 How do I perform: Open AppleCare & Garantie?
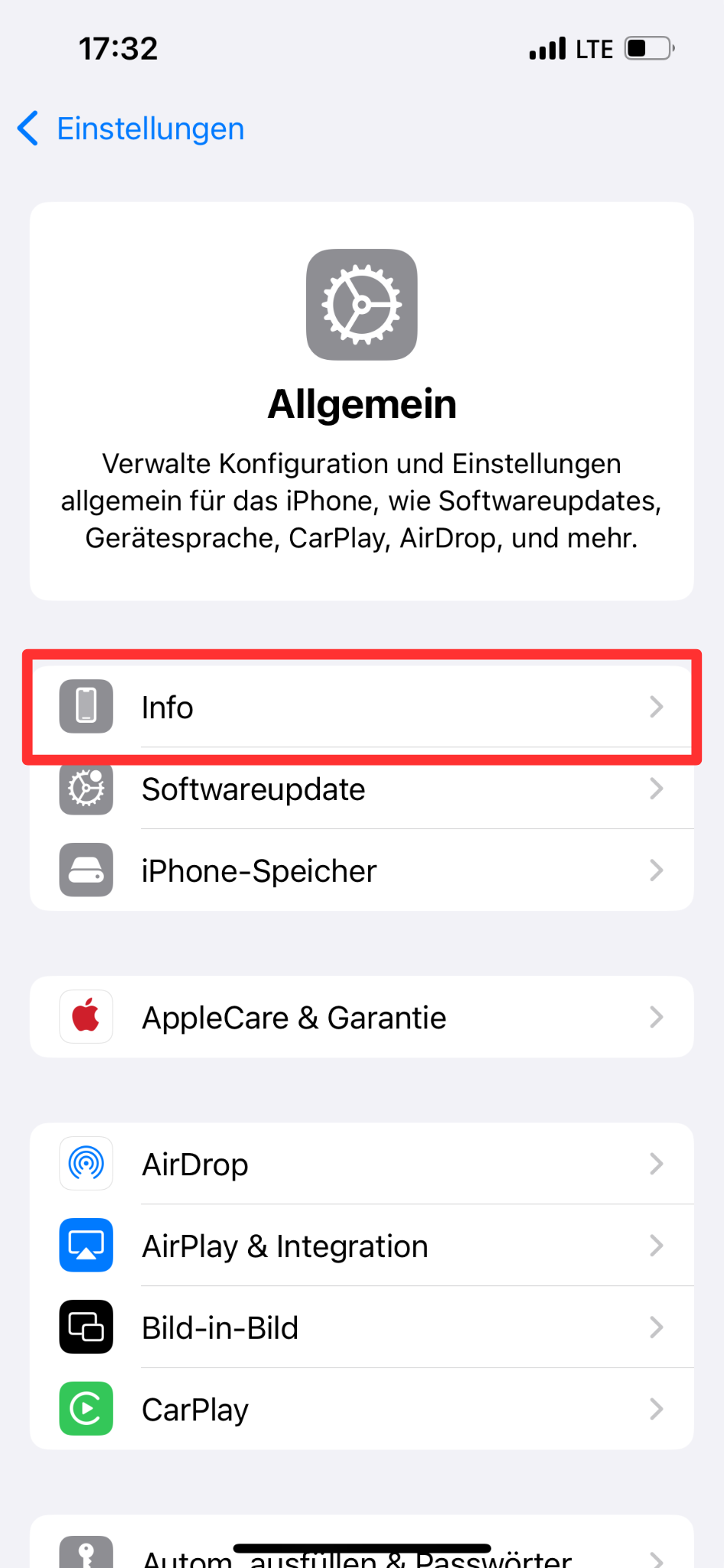click(361, 1018)
